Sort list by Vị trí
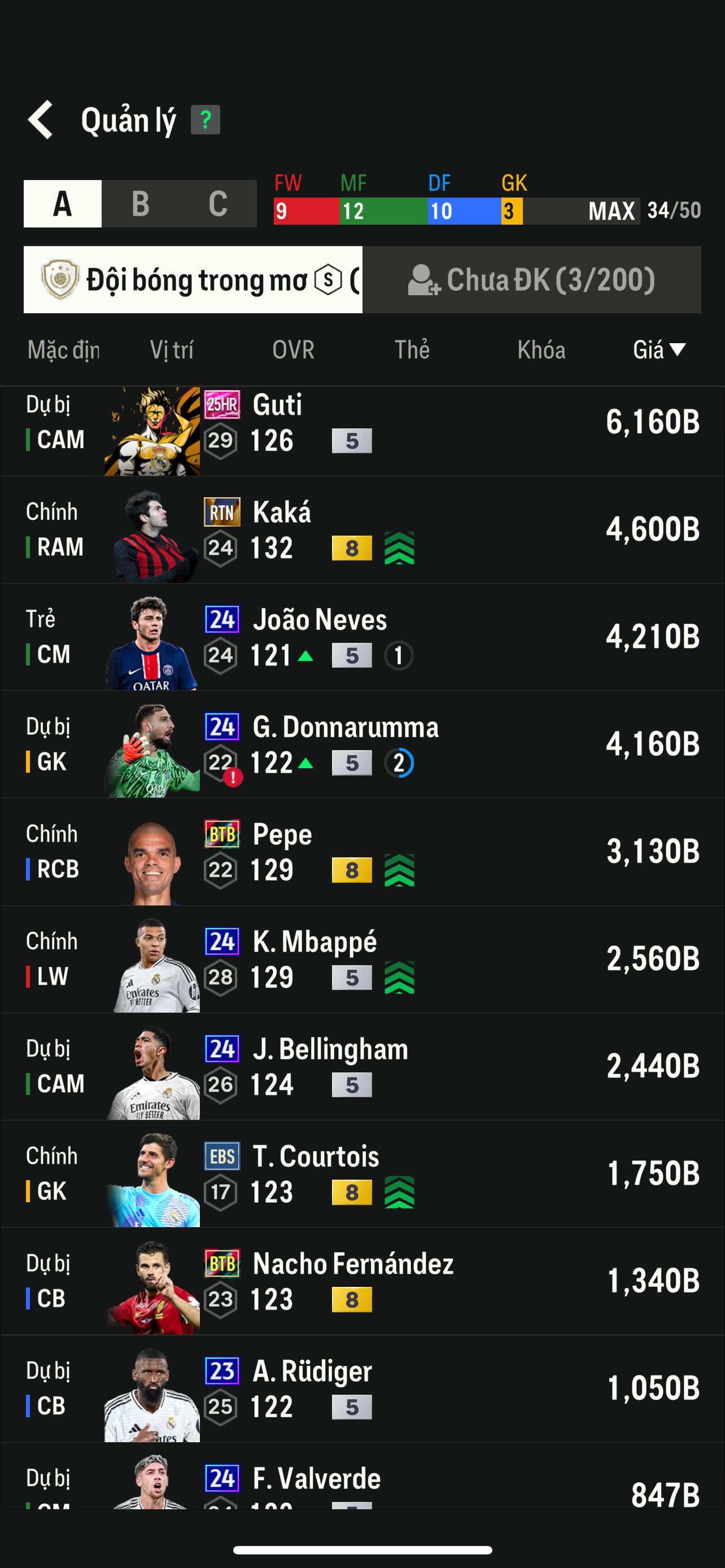The width and height of the screenshot is (725, 1568). click(x=172, y=350)
